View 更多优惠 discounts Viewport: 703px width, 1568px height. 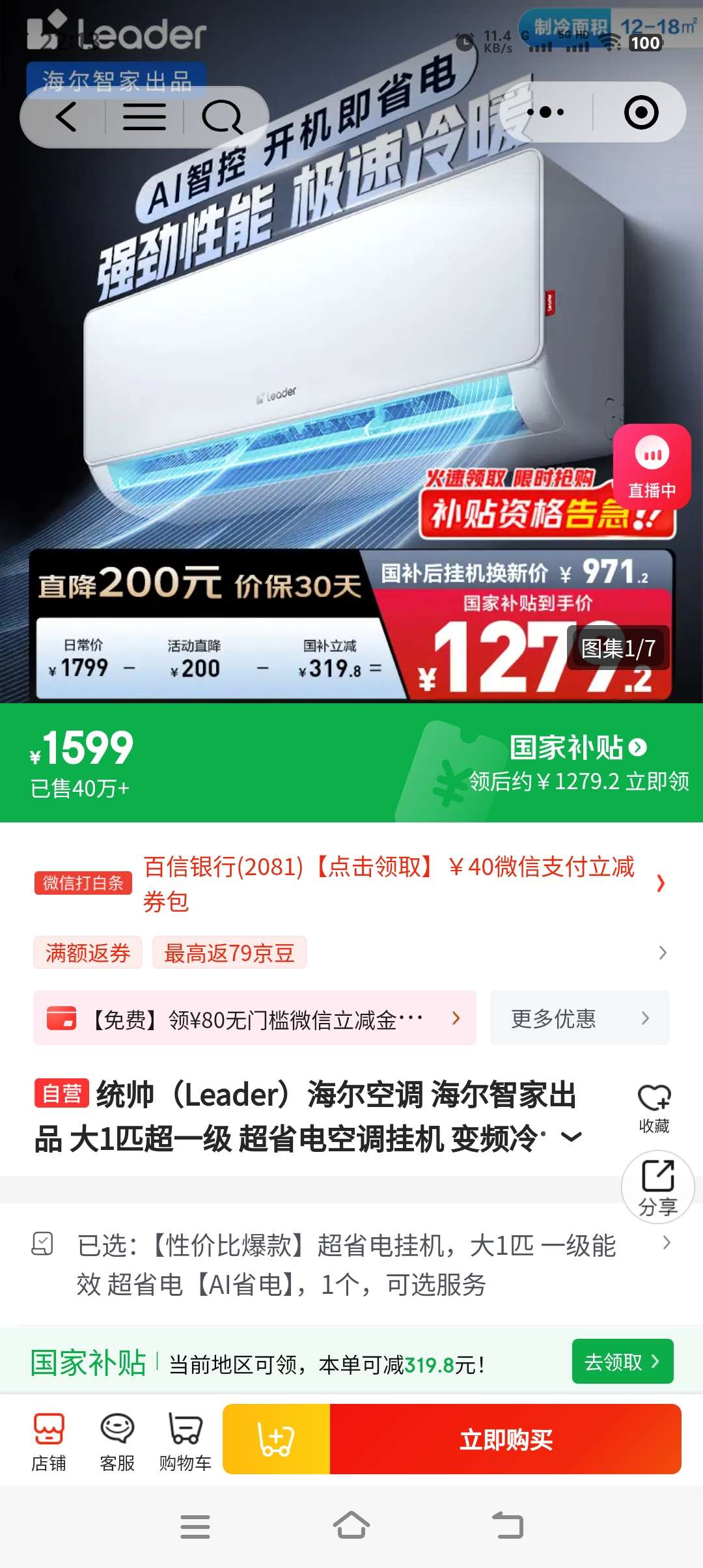click(x=579, y=1018)
